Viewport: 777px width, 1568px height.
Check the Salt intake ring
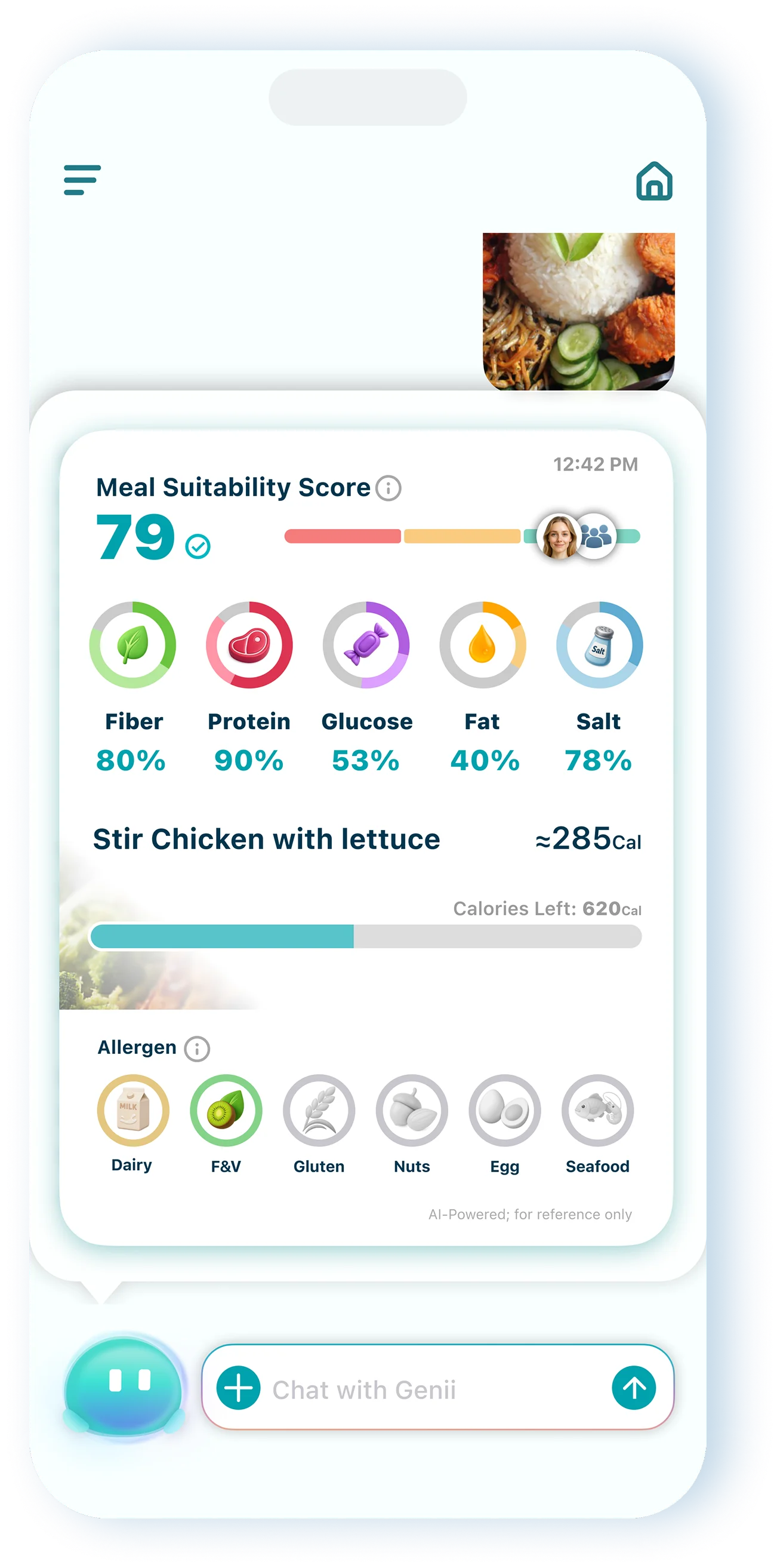coord(598,647)
